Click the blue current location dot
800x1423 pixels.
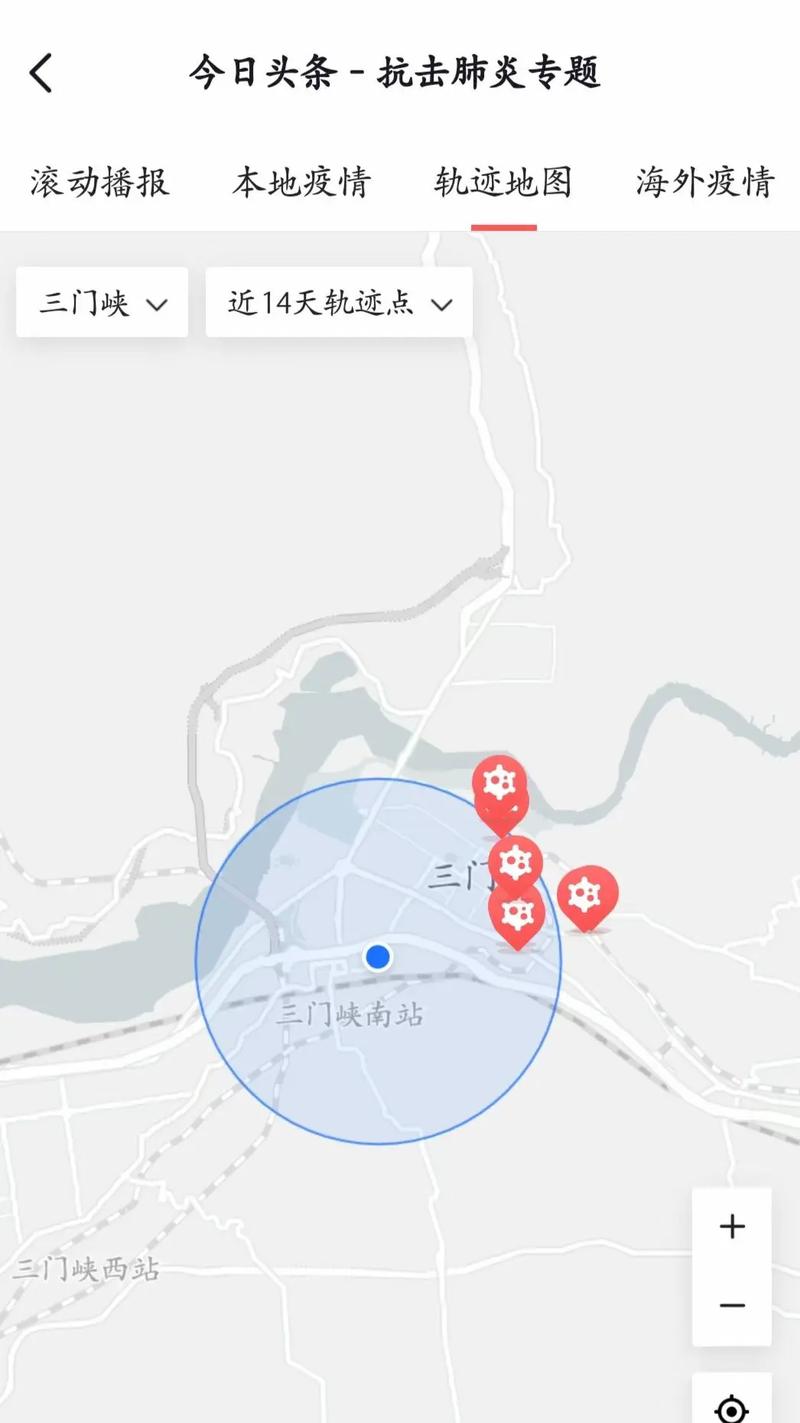point(377,957)
